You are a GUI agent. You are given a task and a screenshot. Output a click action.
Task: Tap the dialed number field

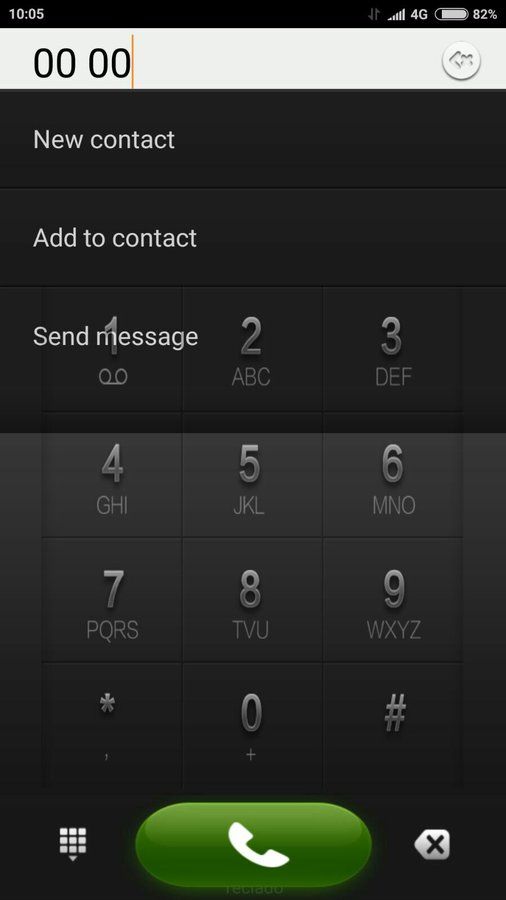point(229,60)
